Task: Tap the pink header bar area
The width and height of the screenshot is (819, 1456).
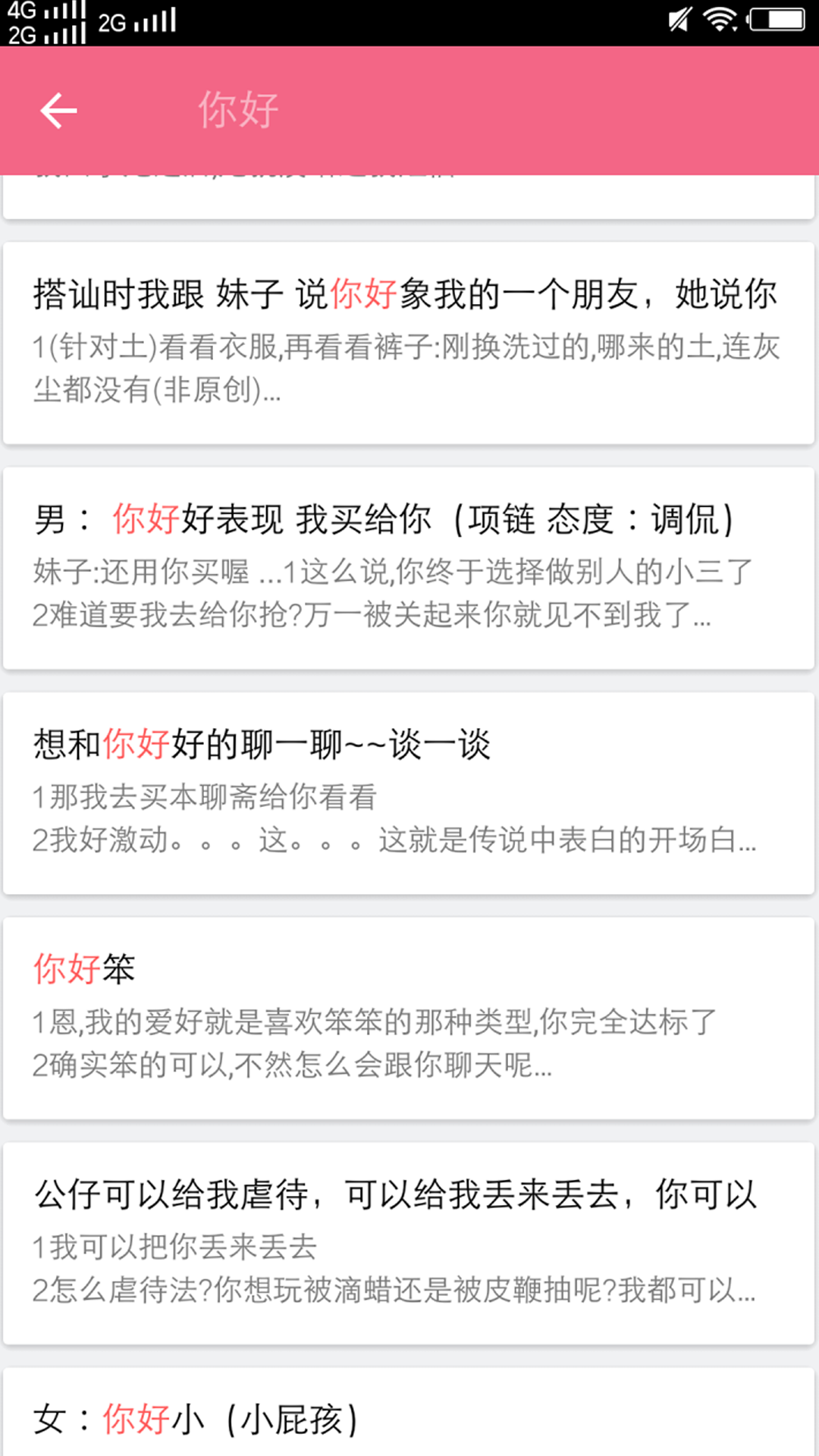Action: tap(531, 110)
